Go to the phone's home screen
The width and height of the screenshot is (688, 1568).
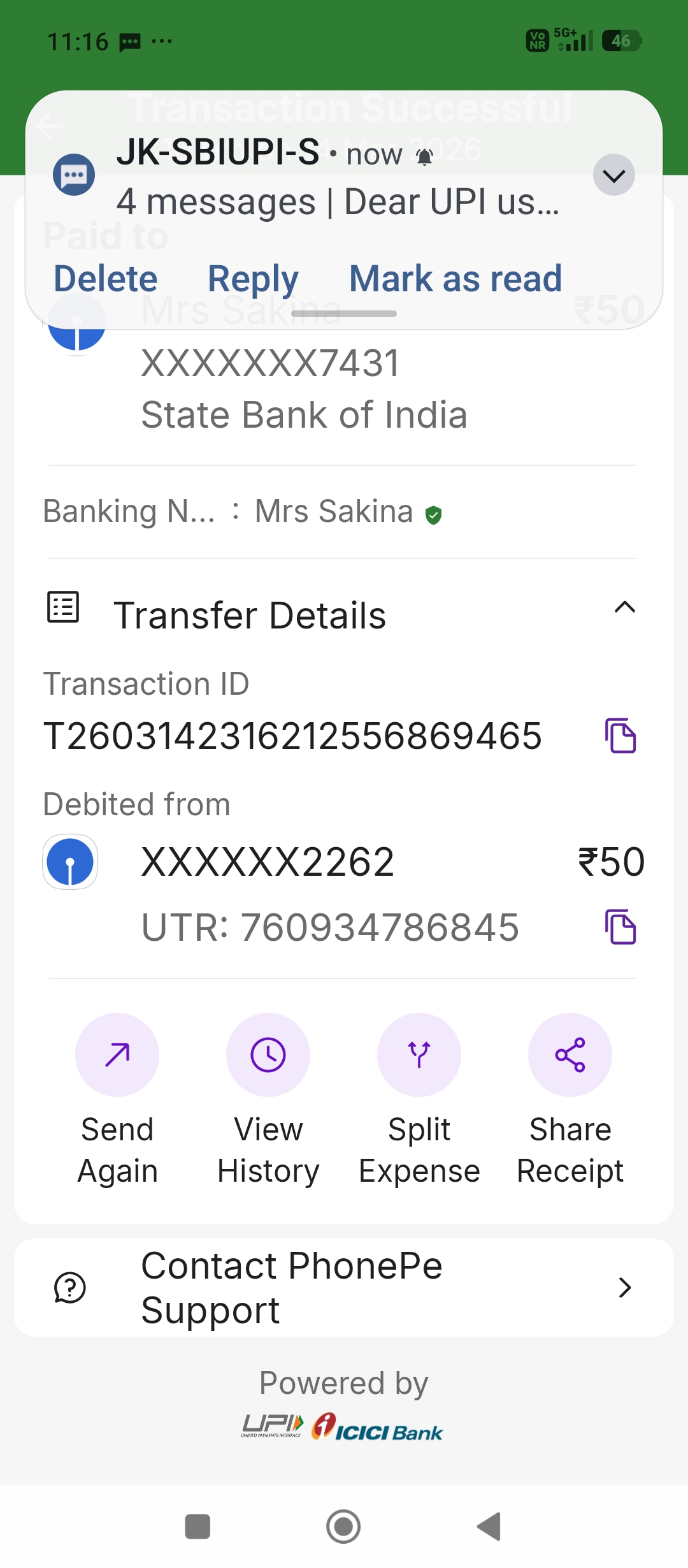pyautogui.click(x=343, y=1527)
